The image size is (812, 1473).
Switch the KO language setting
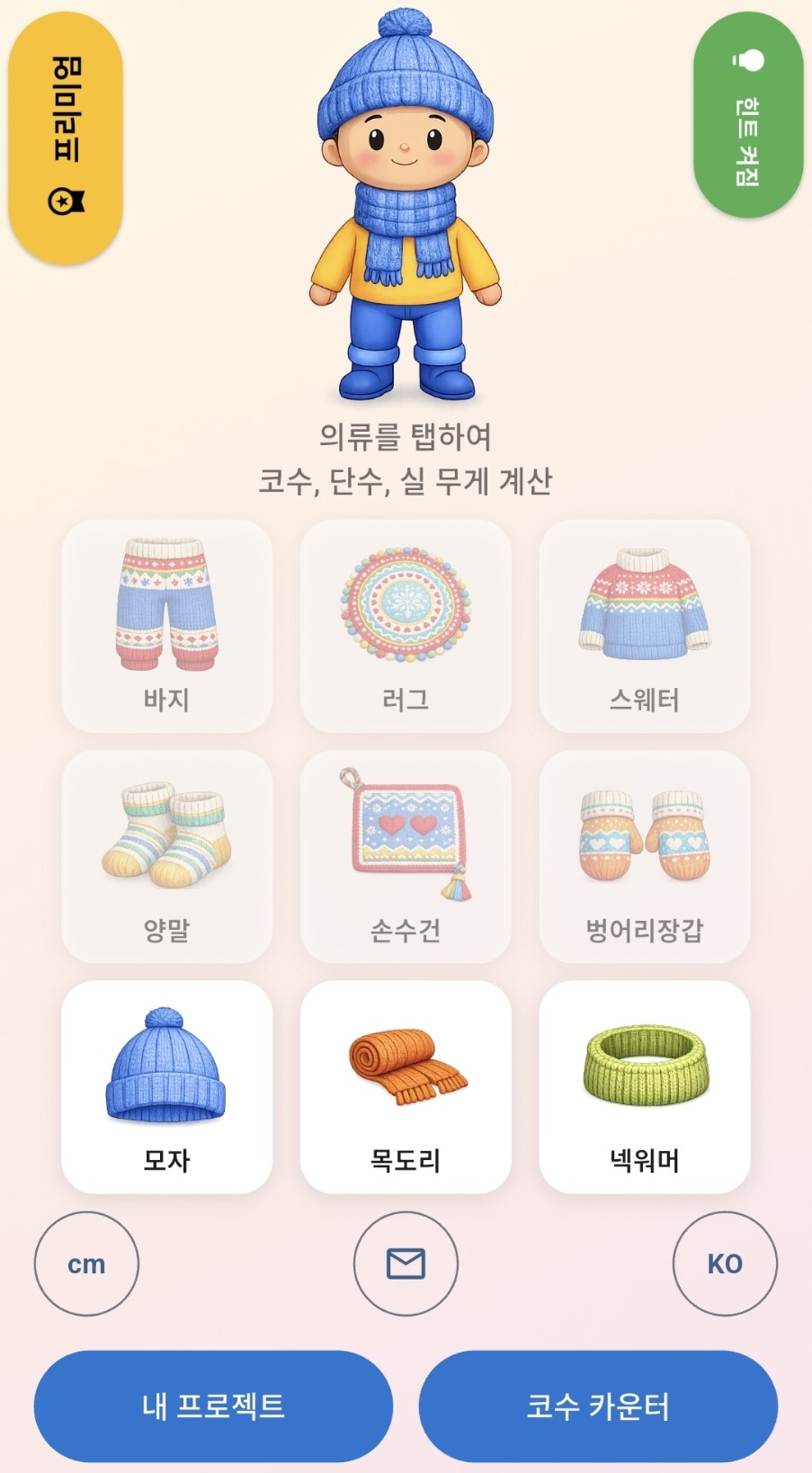pyautogui.click(x=725, y=1263)
